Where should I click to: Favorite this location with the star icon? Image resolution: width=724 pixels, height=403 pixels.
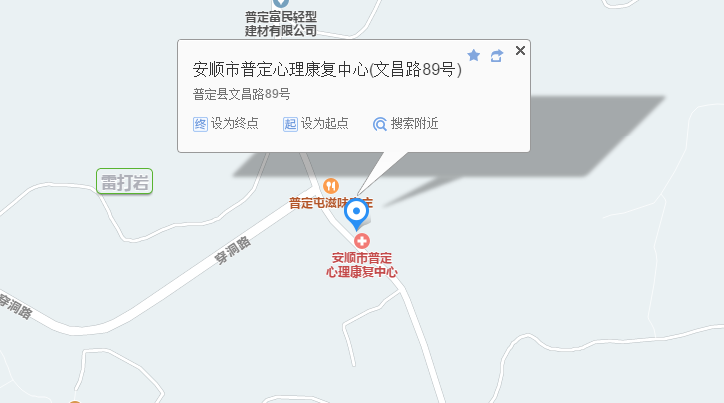[x=474, y=55]
